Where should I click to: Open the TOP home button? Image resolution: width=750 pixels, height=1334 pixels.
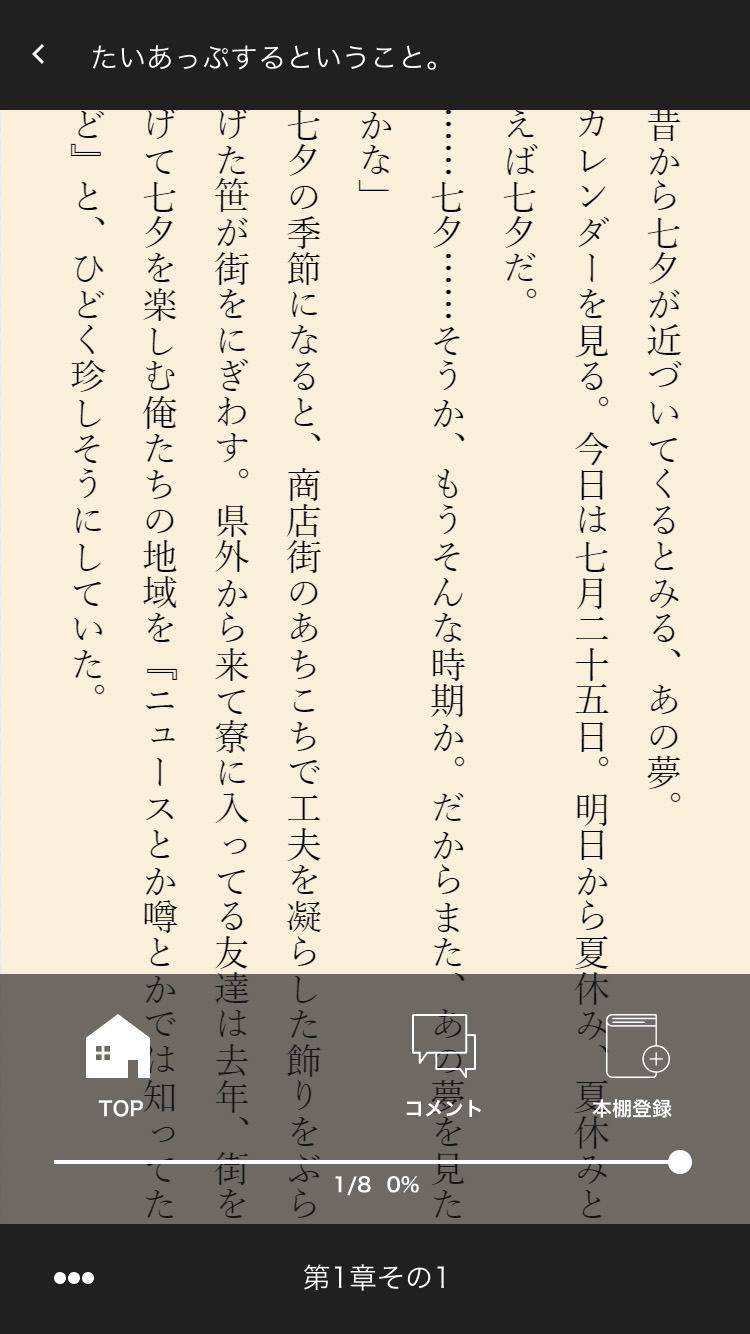point(119,1064)
